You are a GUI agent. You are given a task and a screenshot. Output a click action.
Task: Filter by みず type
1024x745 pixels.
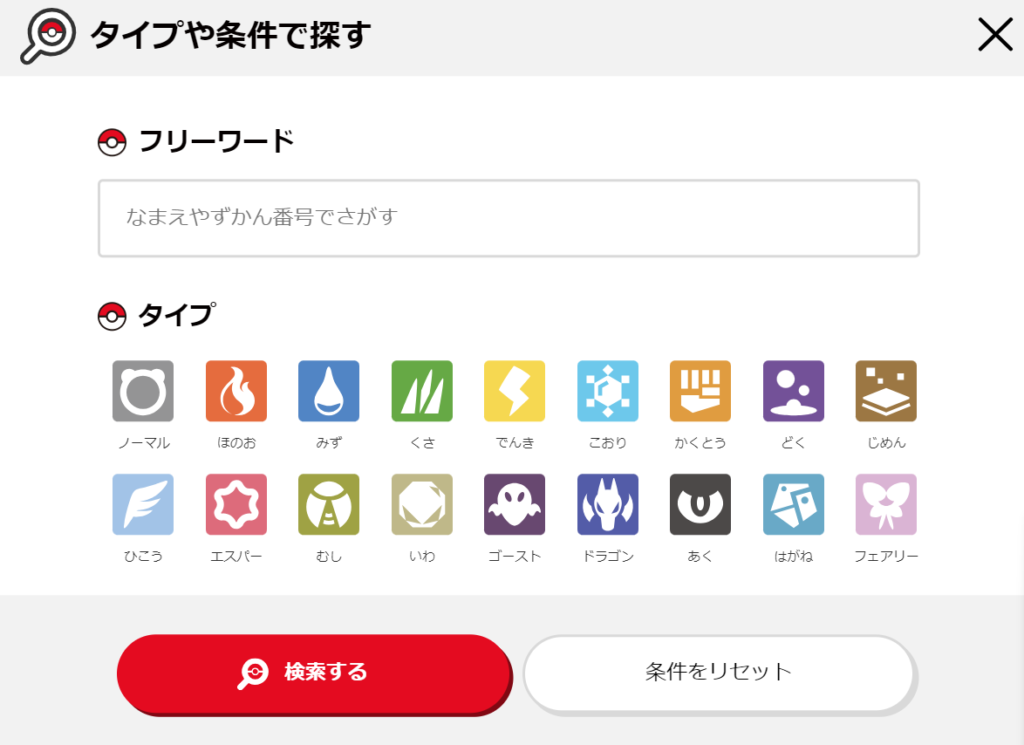(329, 391)
